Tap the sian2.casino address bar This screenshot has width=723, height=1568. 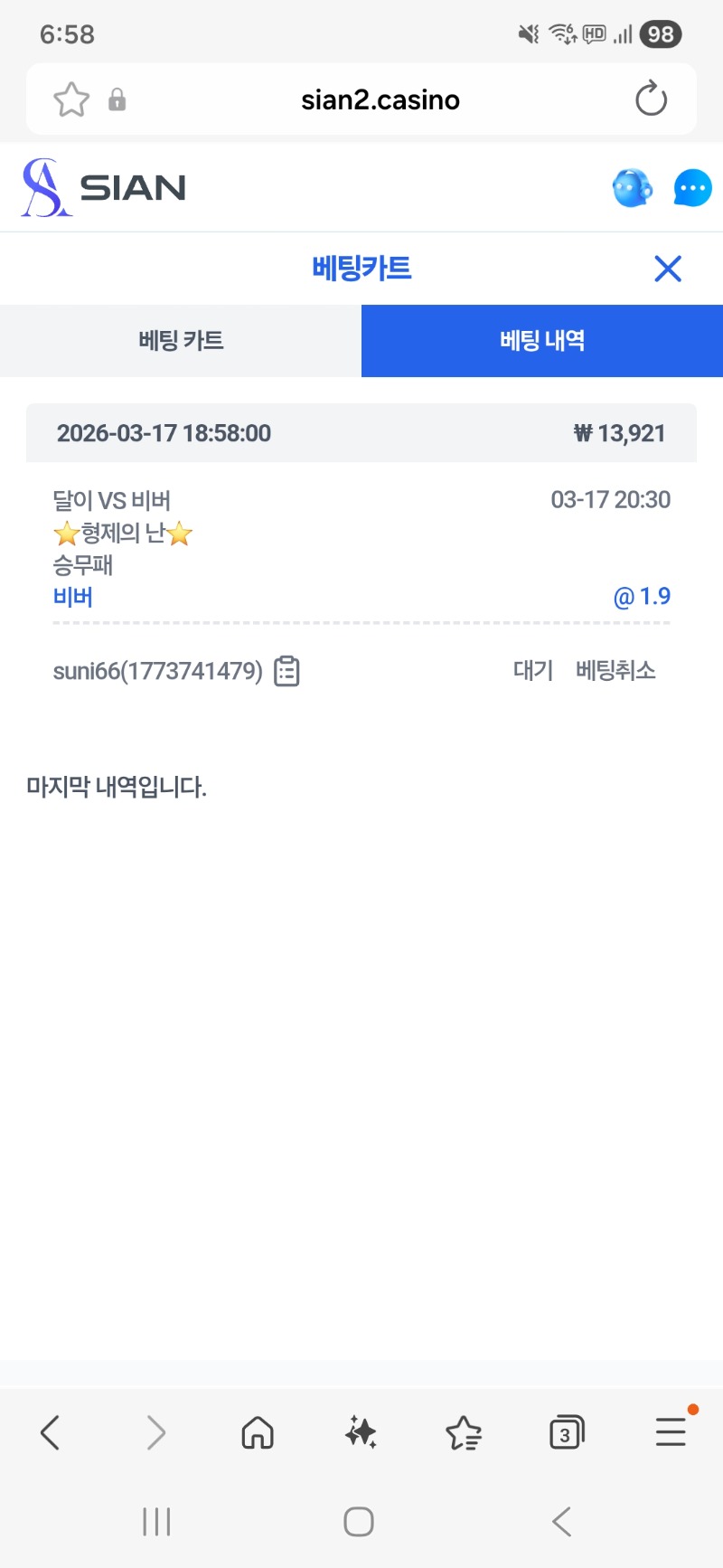pyautogui.click(x=380, y=99)
